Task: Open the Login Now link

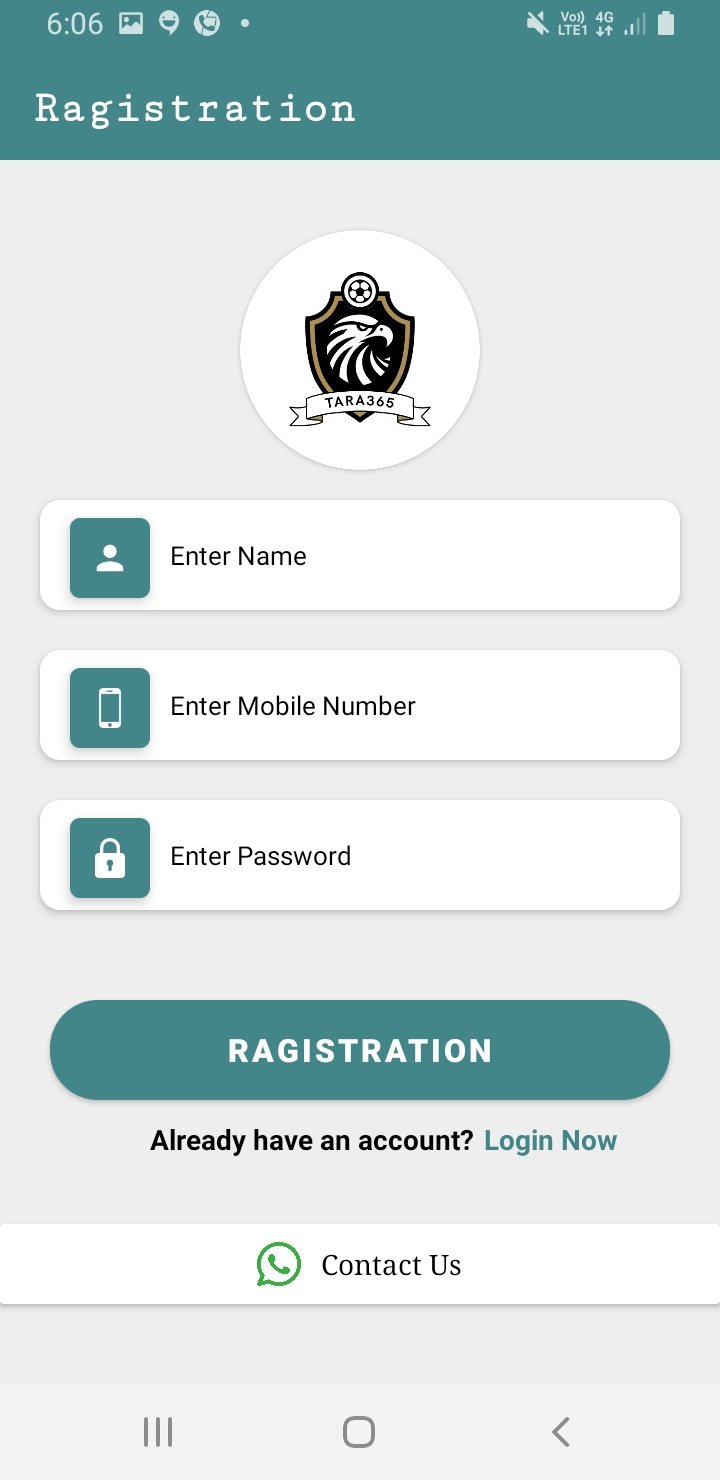Action: point(550,1141)
